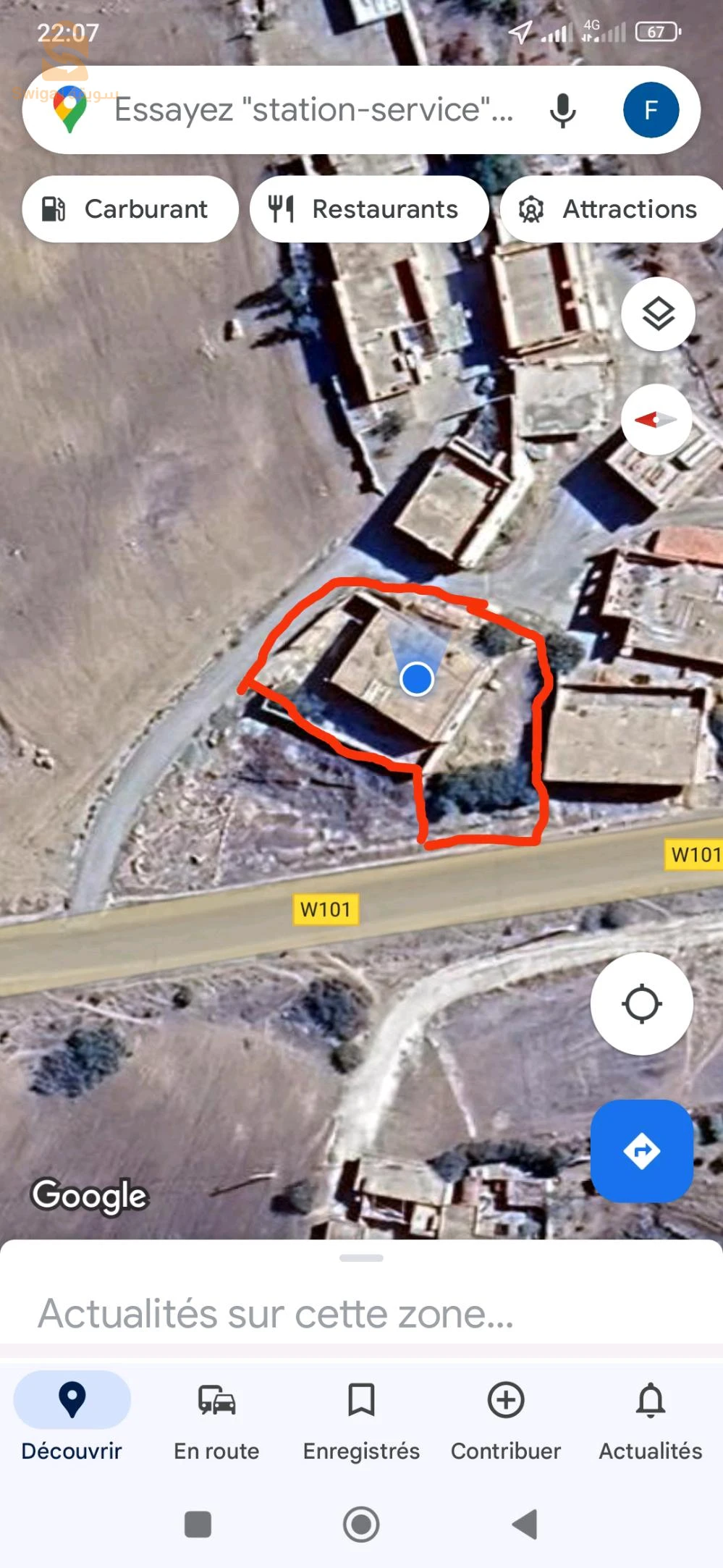This screenshot has width=723, height=1568.
Task: Open directions with the blue arrow button
Action: [x=641, y=1151]
